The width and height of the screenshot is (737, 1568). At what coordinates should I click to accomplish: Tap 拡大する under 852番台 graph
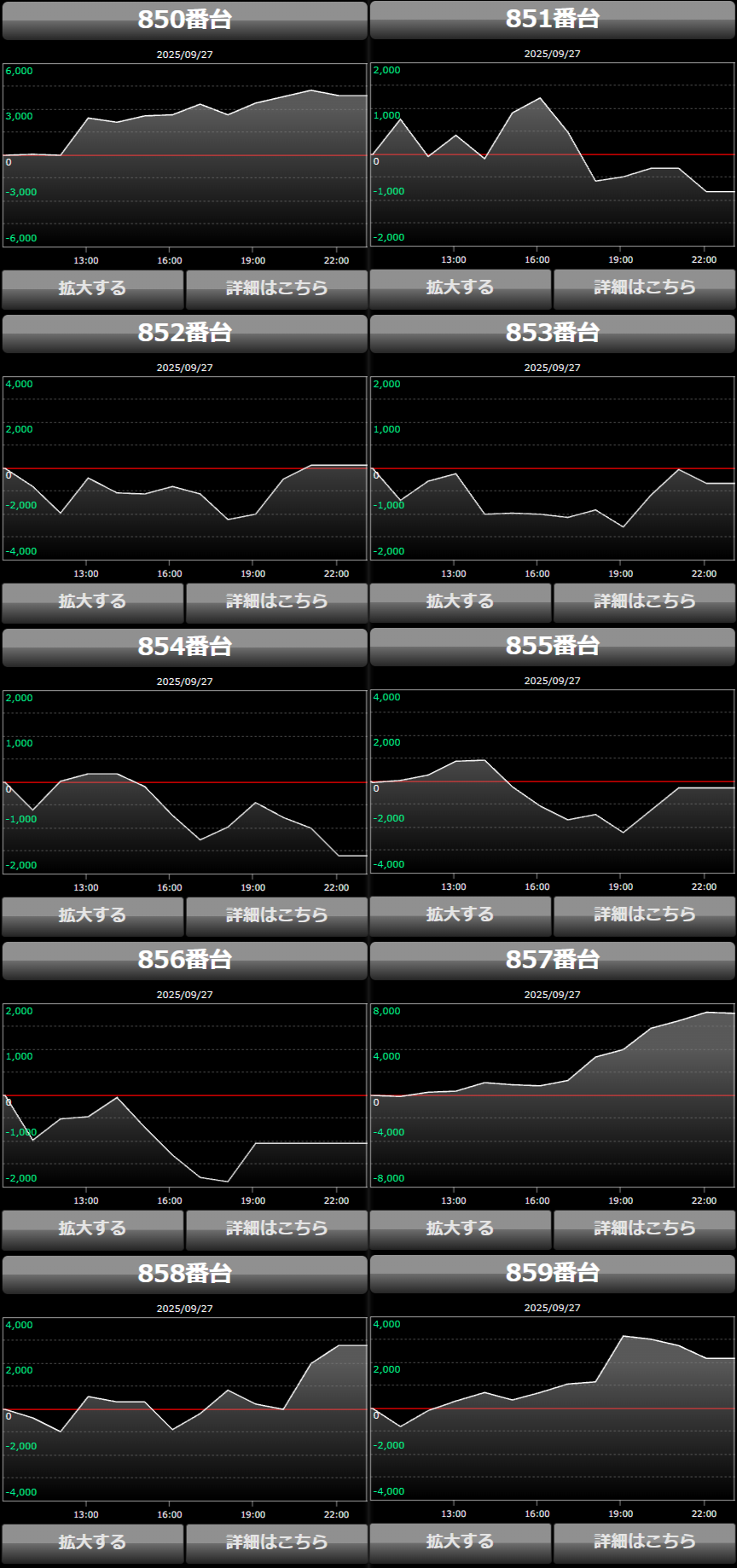[92, 601]
